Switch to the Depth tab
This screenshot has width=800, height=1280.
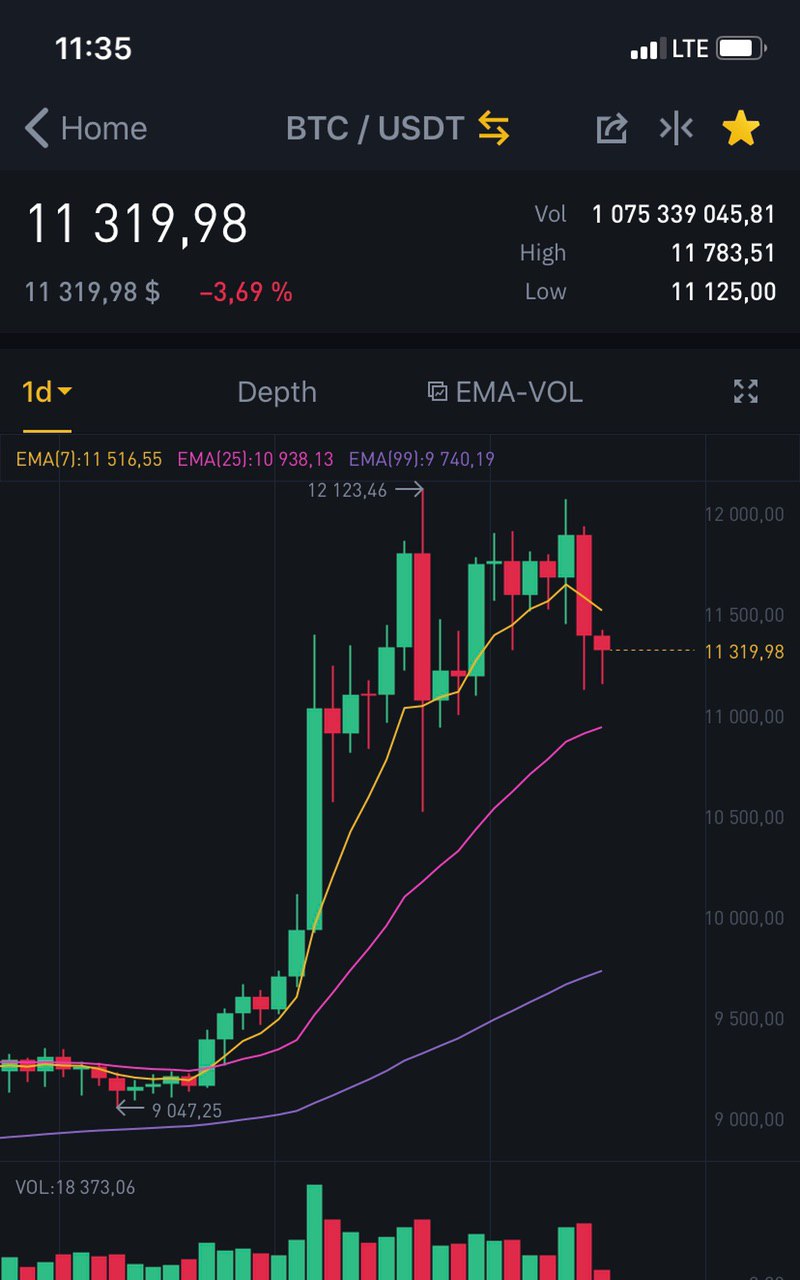277,392
